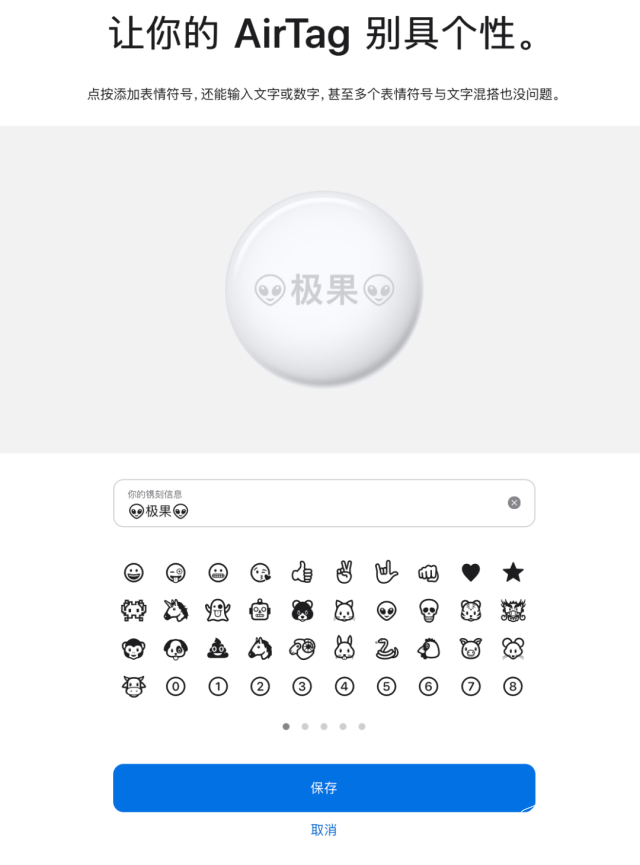The width and height of the screenshot is (640, 865).
Task: Add the monkey face emoji
Action: (x=133, y=648)
